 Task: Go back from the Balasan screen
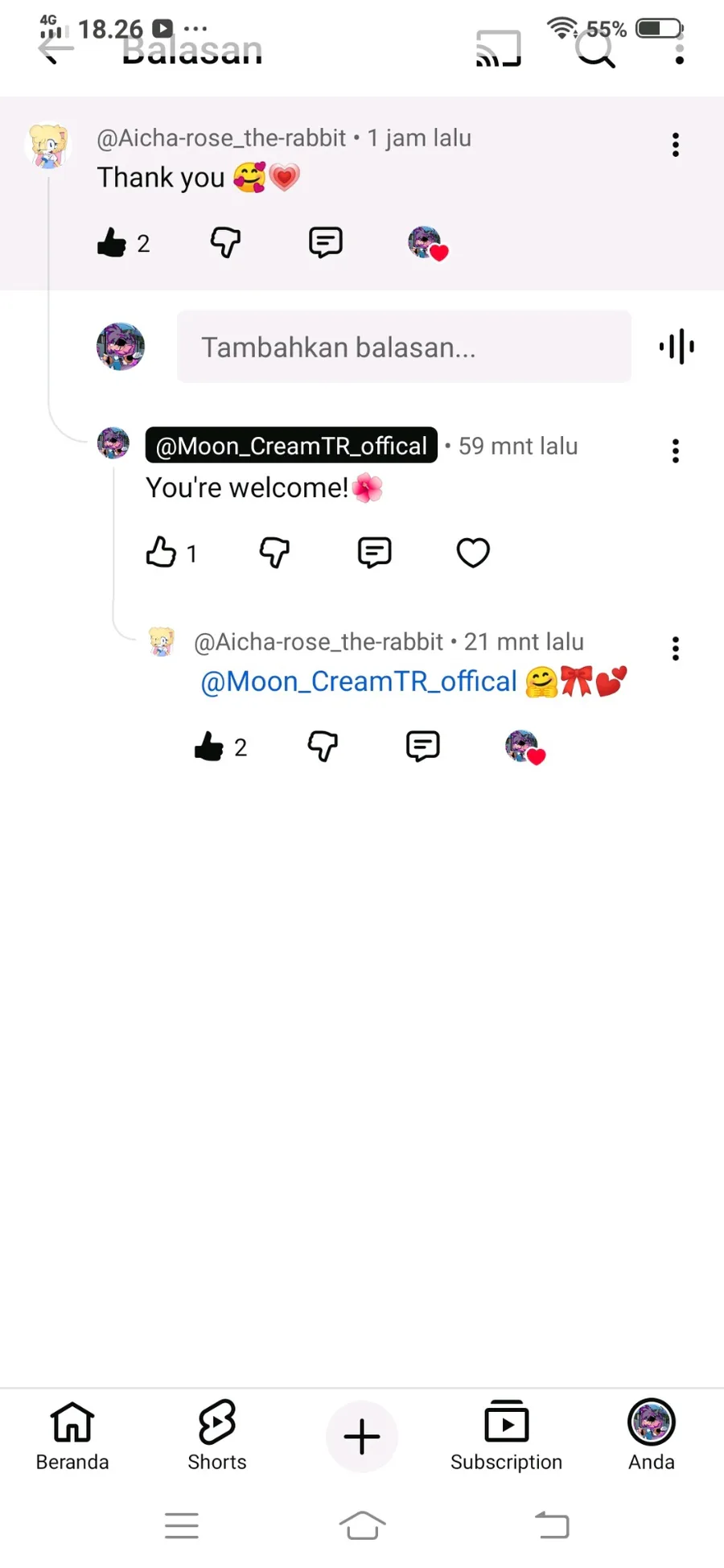(55, 50)
